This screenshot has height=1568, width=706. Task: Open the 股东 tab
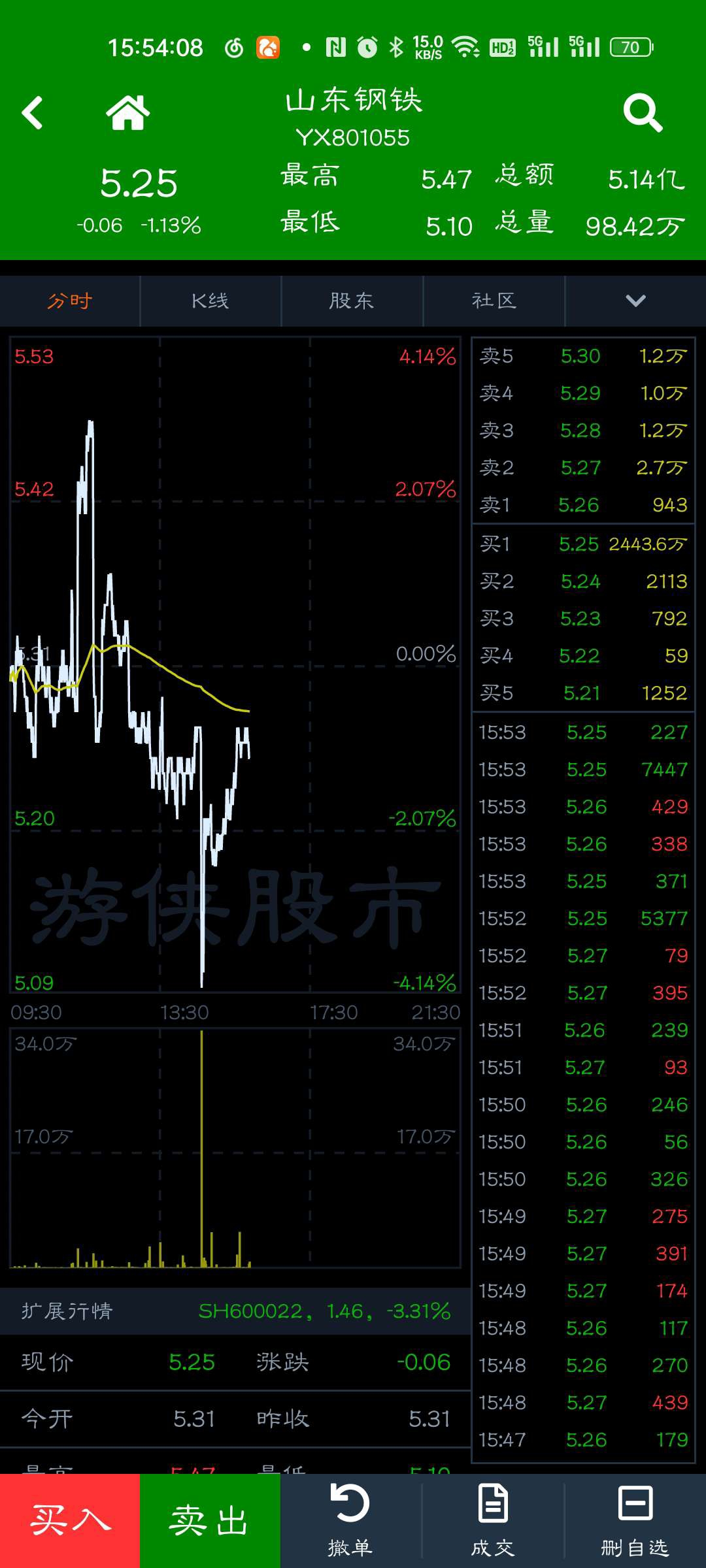352,301
